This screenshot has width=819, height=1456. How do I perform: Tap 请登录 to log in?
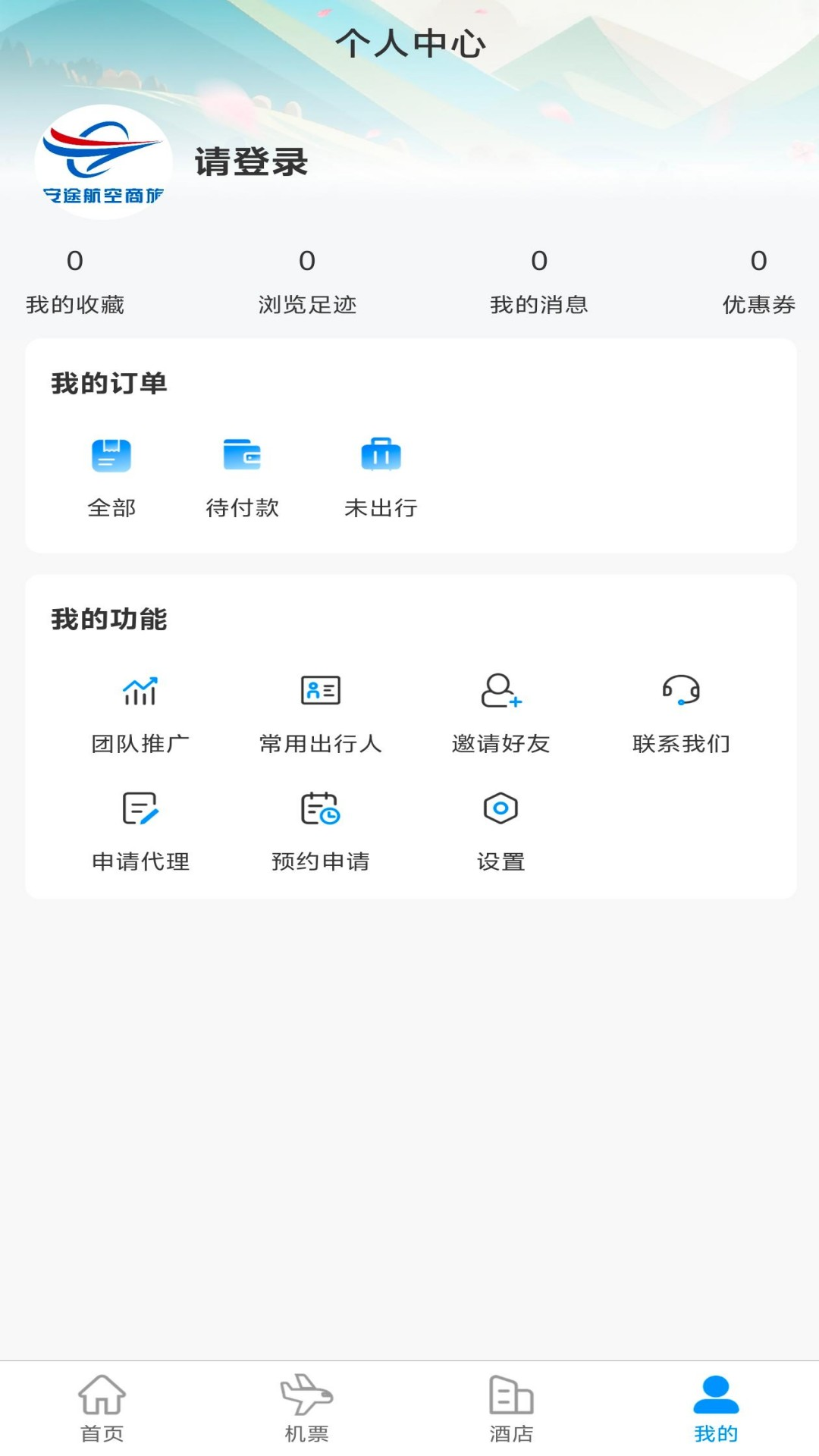coord(252,163)
